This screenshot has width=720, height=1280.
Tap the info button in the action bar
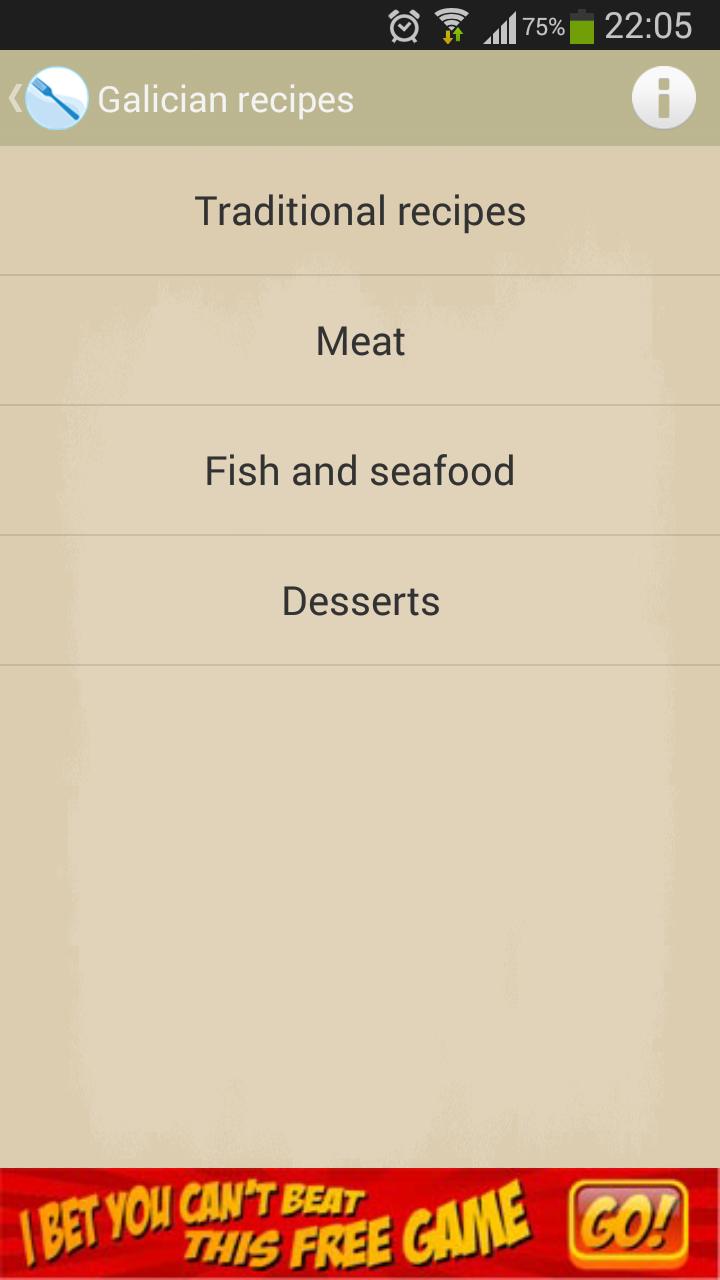663,97
